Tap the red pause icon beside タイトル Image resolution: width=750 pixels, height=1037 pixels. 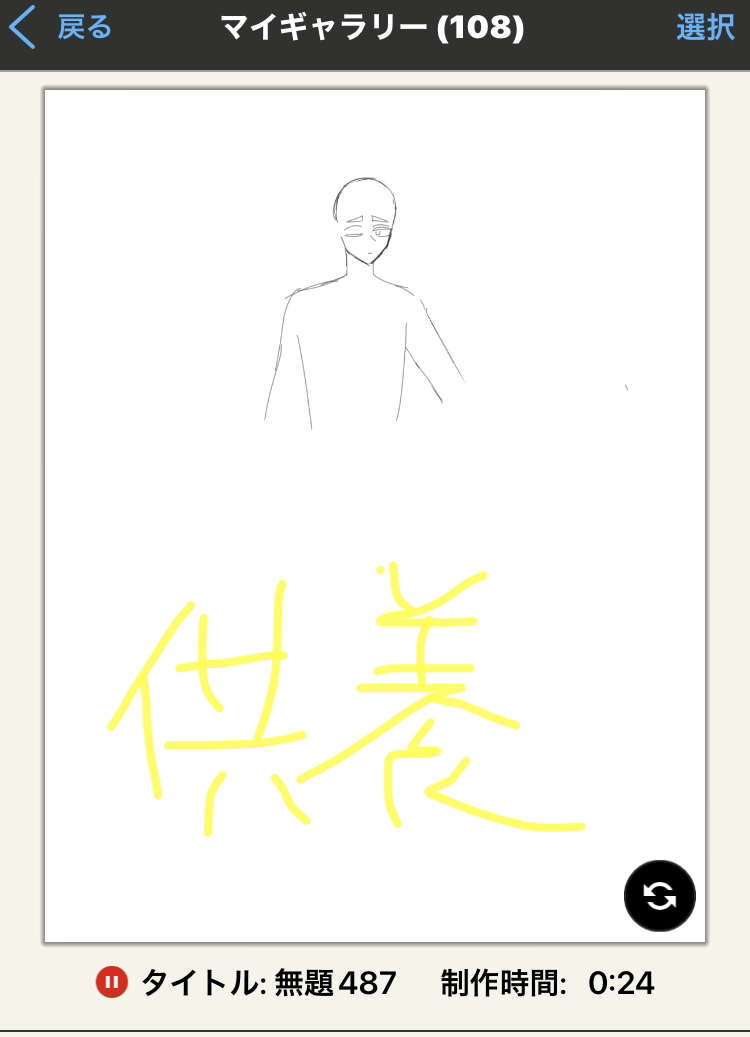tap(111, 982)
